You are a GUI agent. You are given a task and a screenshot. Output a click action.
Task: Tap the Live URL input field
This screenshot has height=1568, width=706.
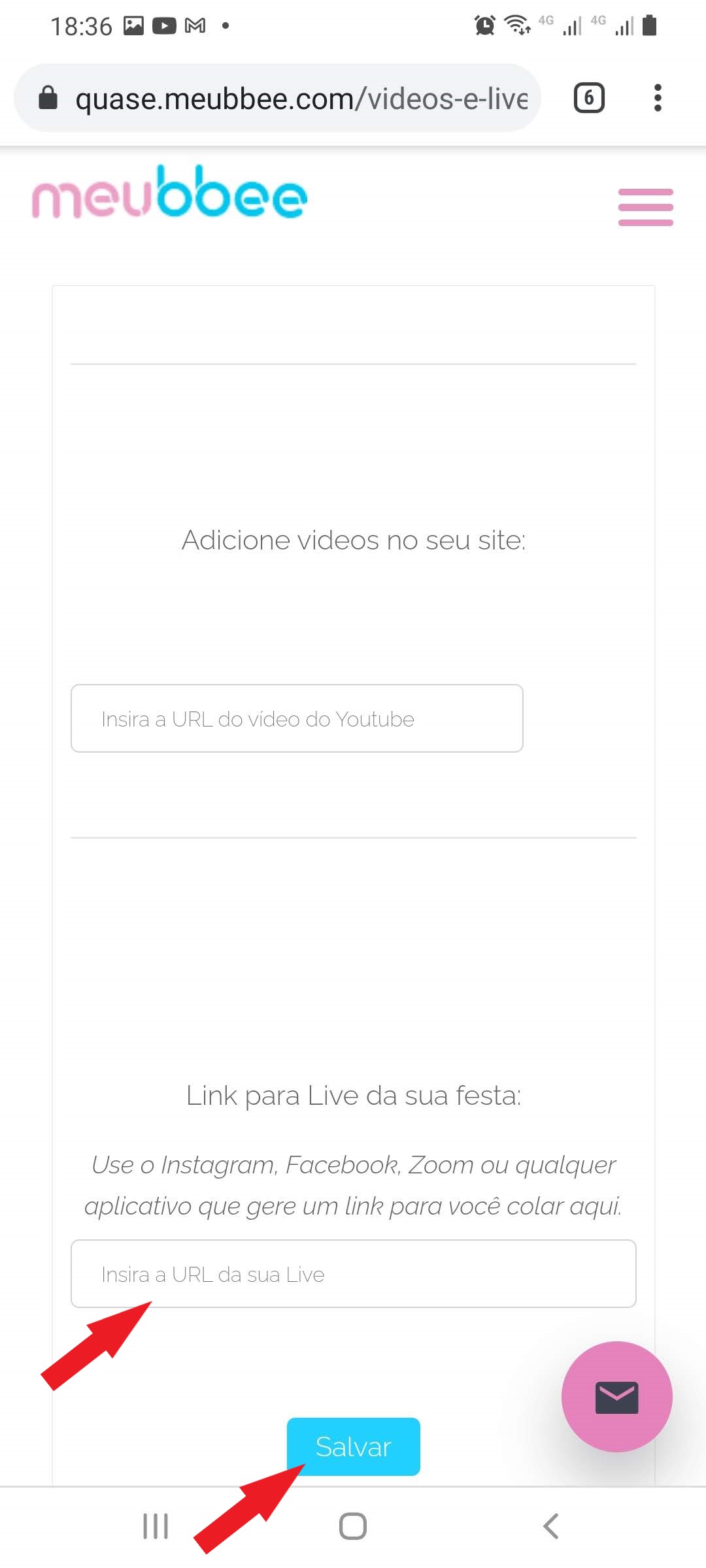[353, 1273]
